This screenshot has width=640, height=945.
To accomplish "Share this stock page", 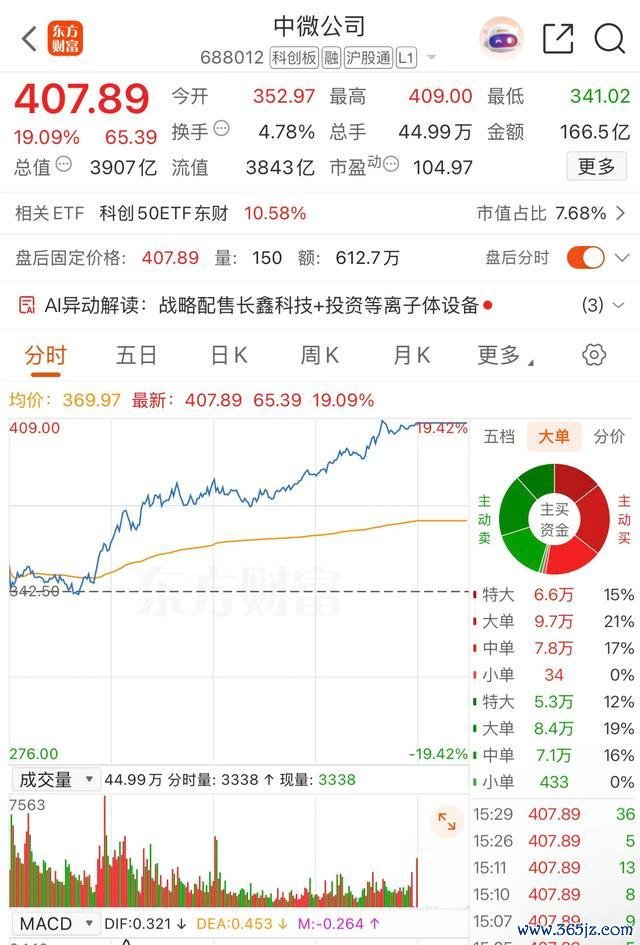I will [x=557, y=39].
